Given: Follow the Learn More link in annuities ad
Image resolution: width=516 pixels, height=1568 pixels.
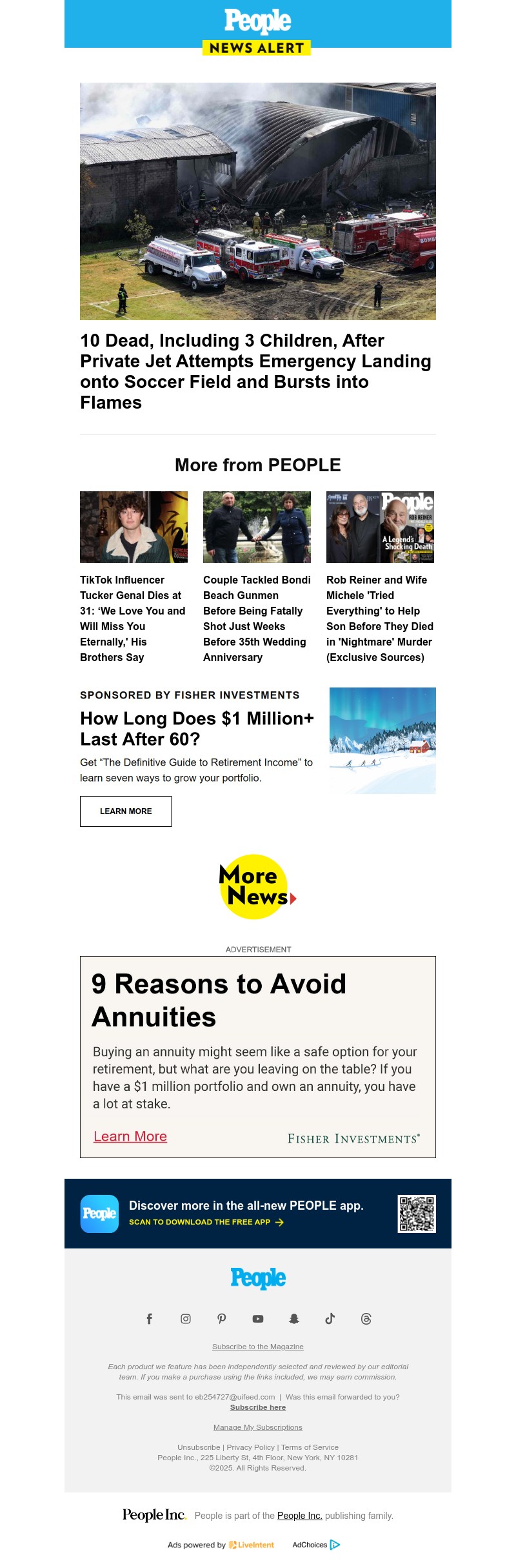Looking at the screenshot, I should (130, 1136).
